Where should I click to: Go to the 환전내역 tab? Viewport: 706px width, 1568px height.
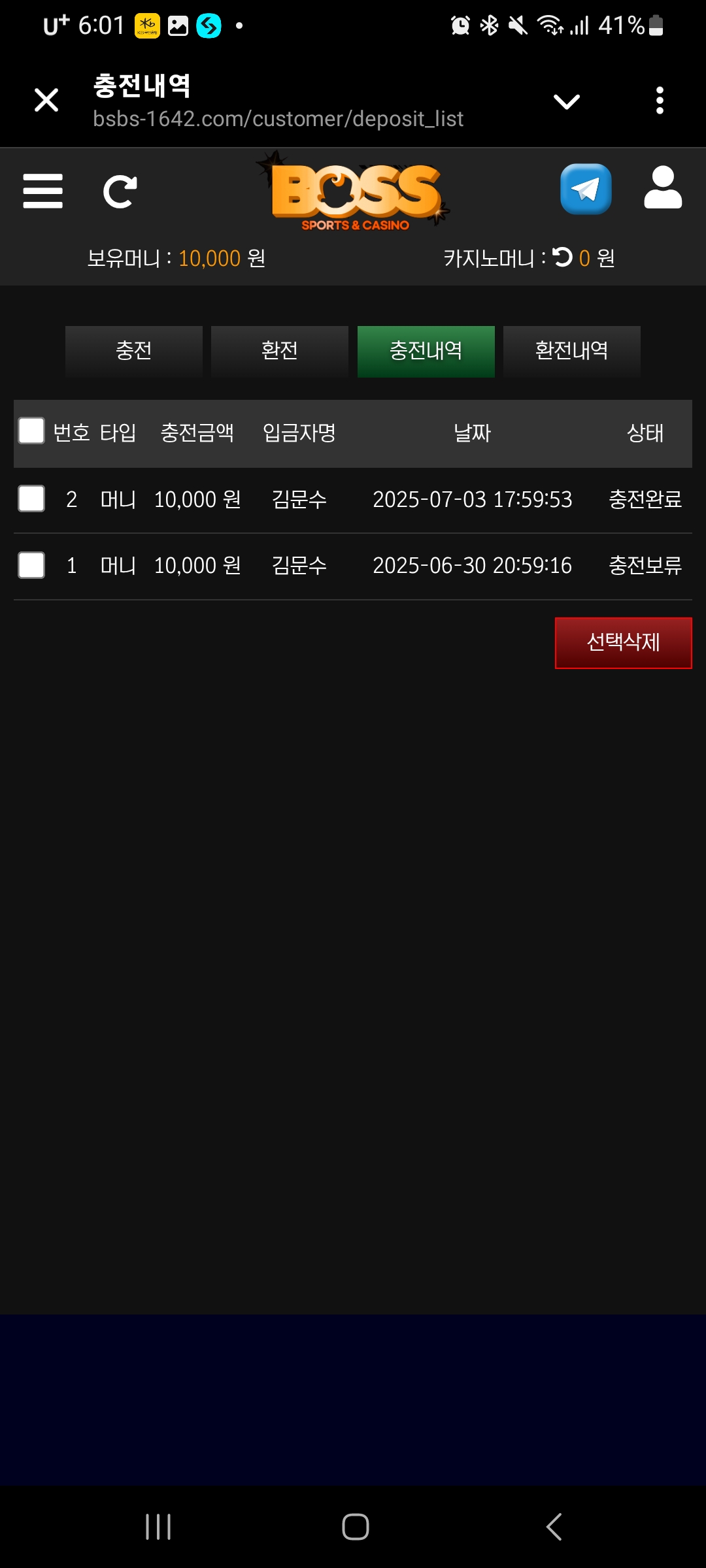pyautogui.click(x=571, y=351)
